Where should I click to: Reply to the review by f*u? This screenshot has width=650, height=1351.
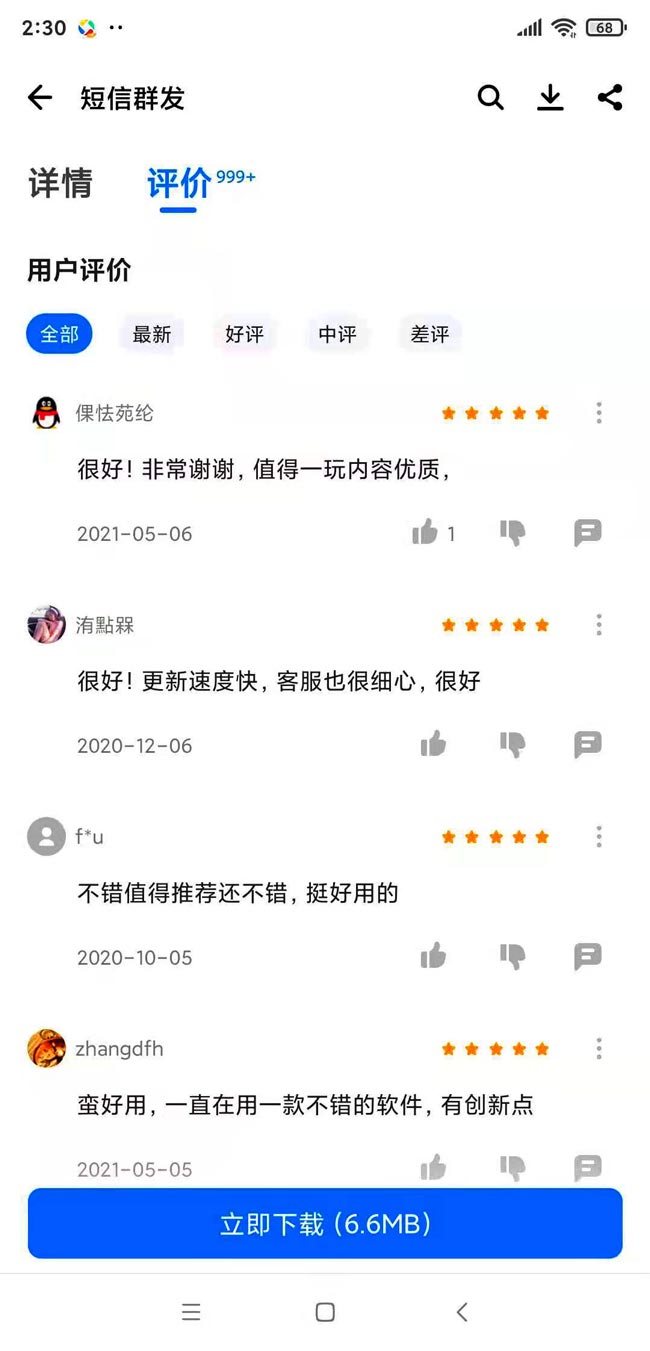588,957
